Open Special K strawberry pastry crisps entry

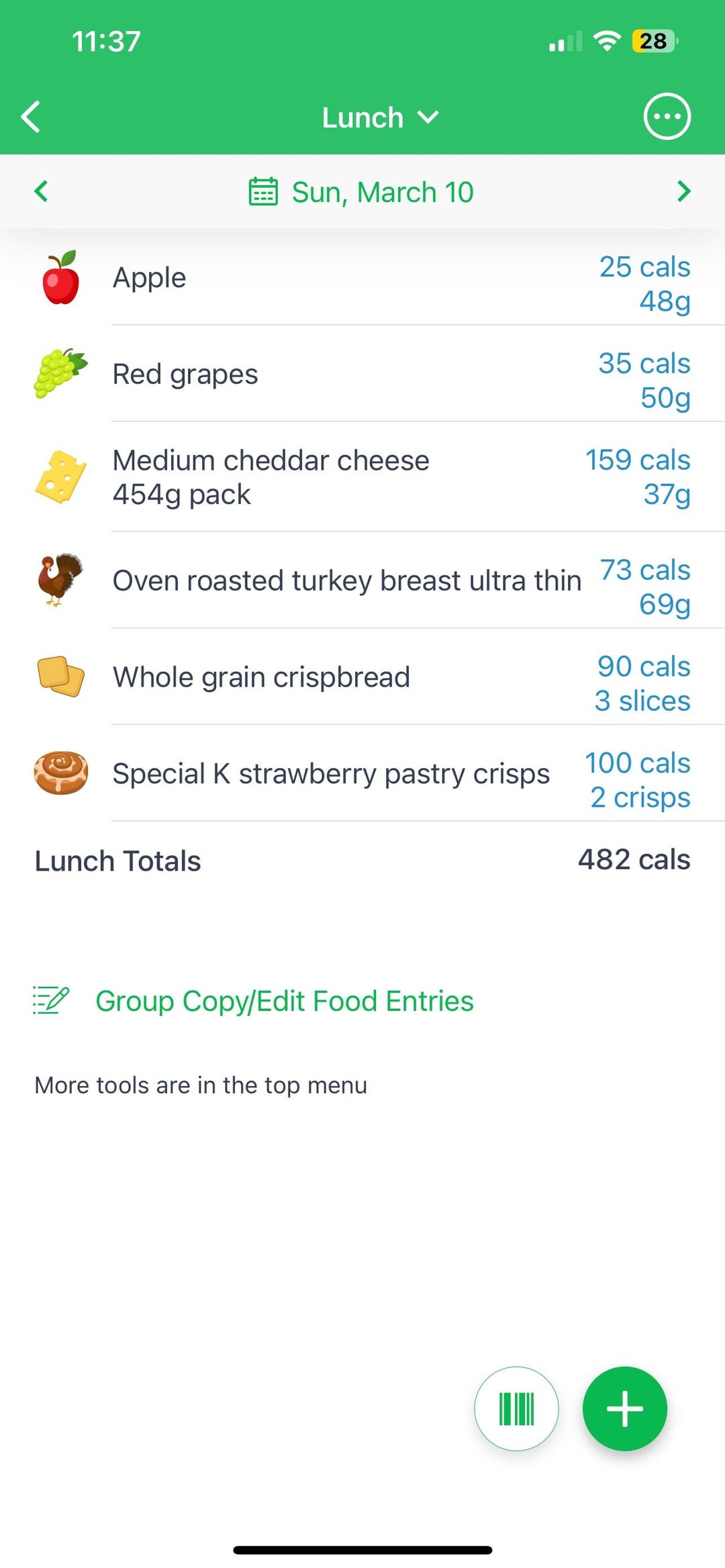(x=362, y=774)
